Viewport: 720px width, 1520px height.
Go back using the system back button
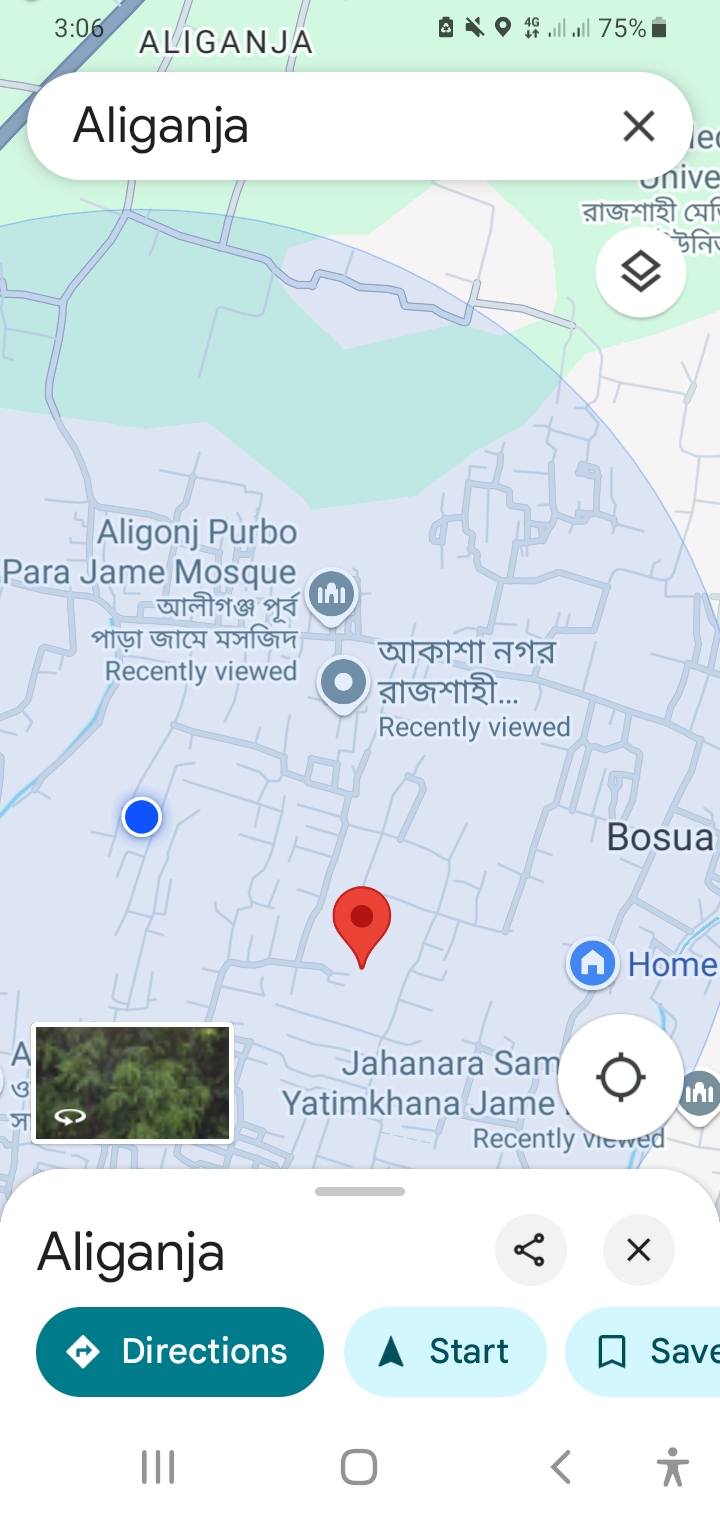tap(561, 1468)
